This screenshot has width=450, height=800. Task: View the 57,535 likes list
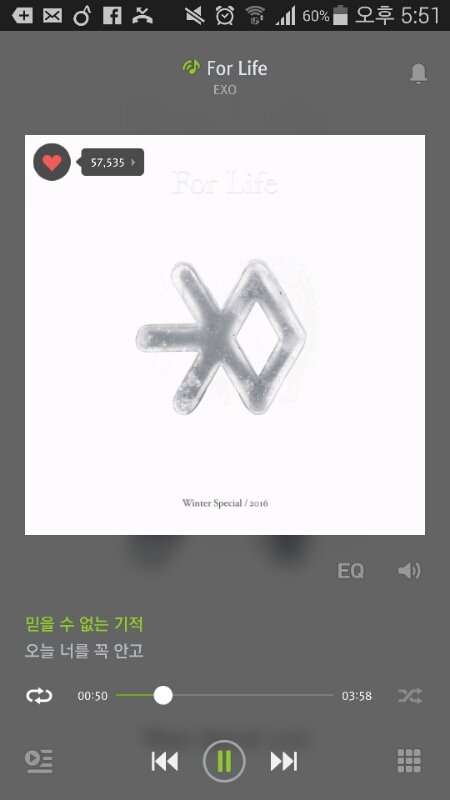pyautogui.click(x=113, y=162)
